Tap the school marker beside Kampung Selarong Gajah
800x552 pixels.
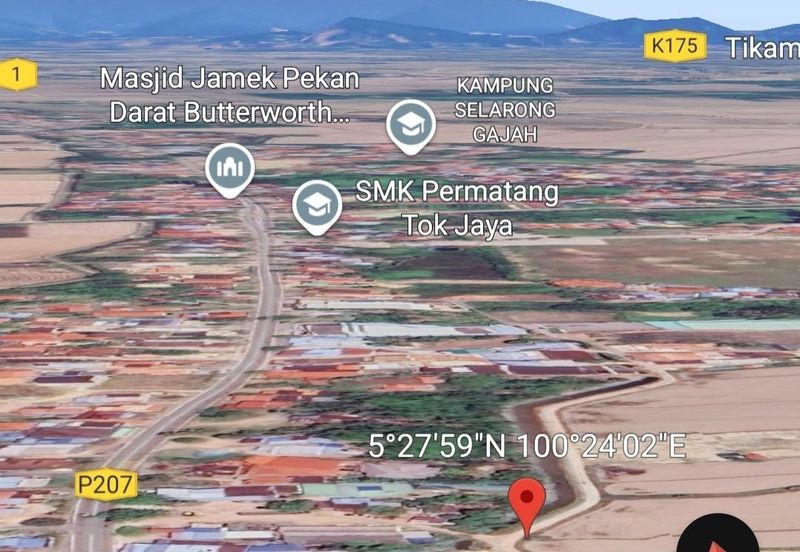pos(411,124)
